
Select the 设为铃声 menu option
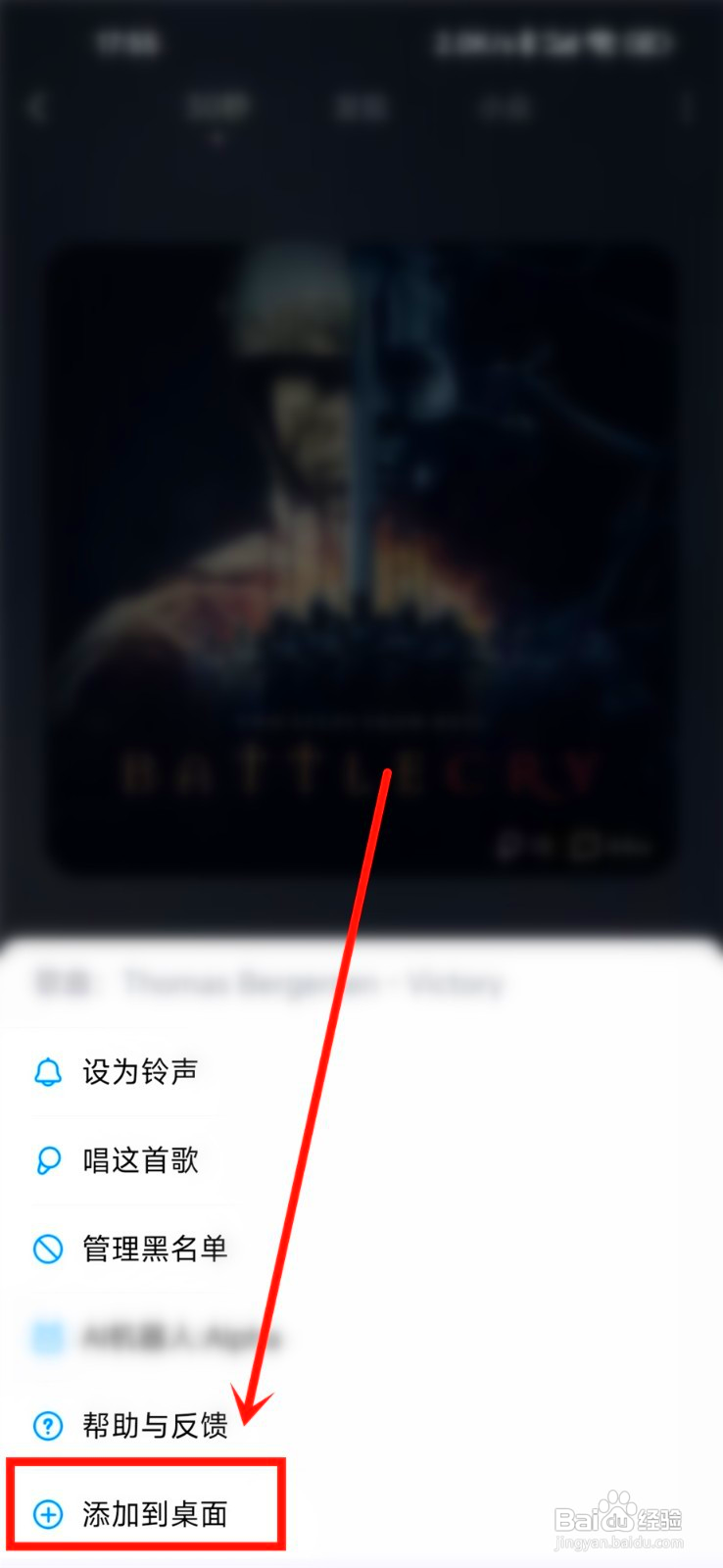141,1072
